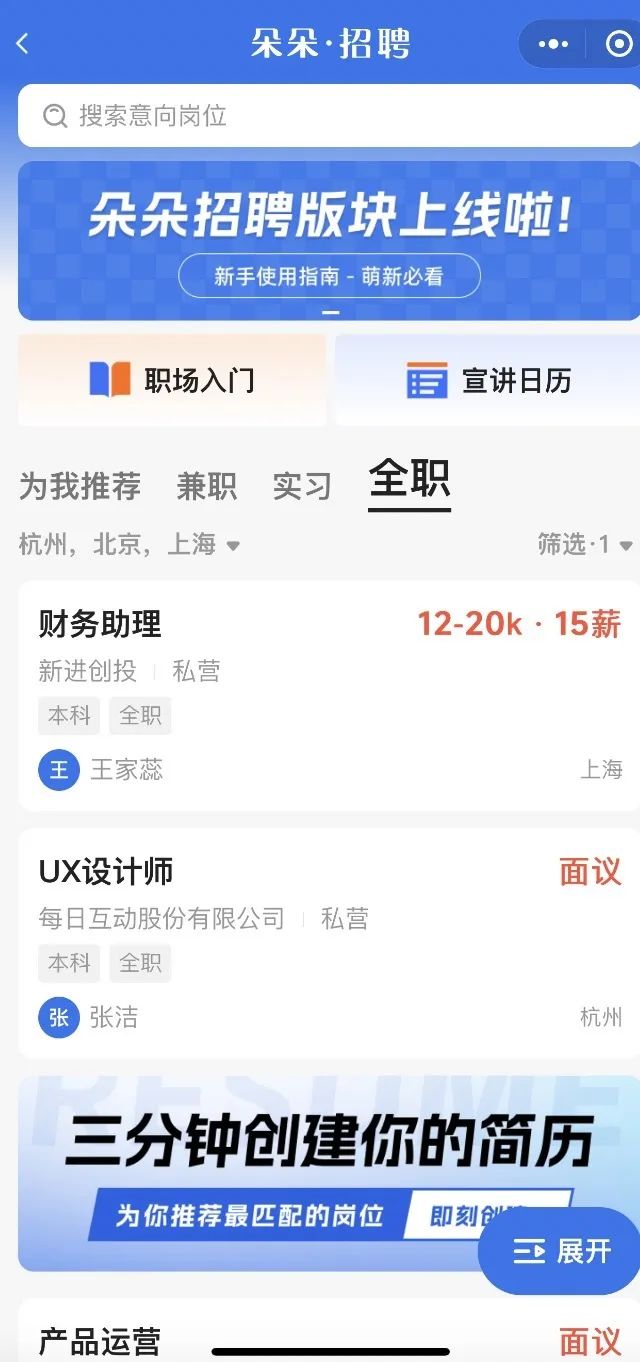Go back using the top-left arrow

click(x=23, y=44)
